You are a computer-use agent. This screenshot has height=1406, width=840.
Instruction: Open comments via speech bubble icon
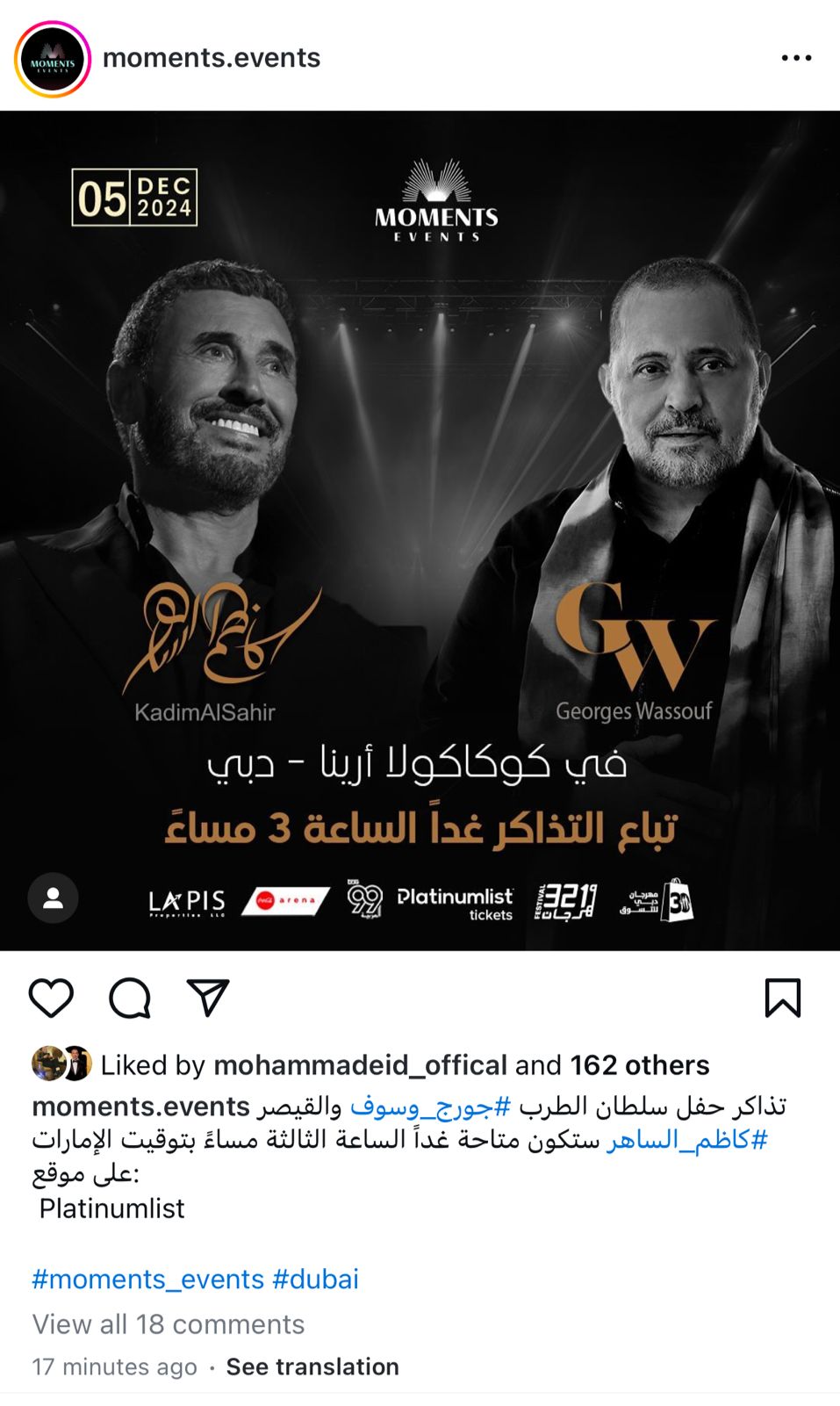[130, 998]
